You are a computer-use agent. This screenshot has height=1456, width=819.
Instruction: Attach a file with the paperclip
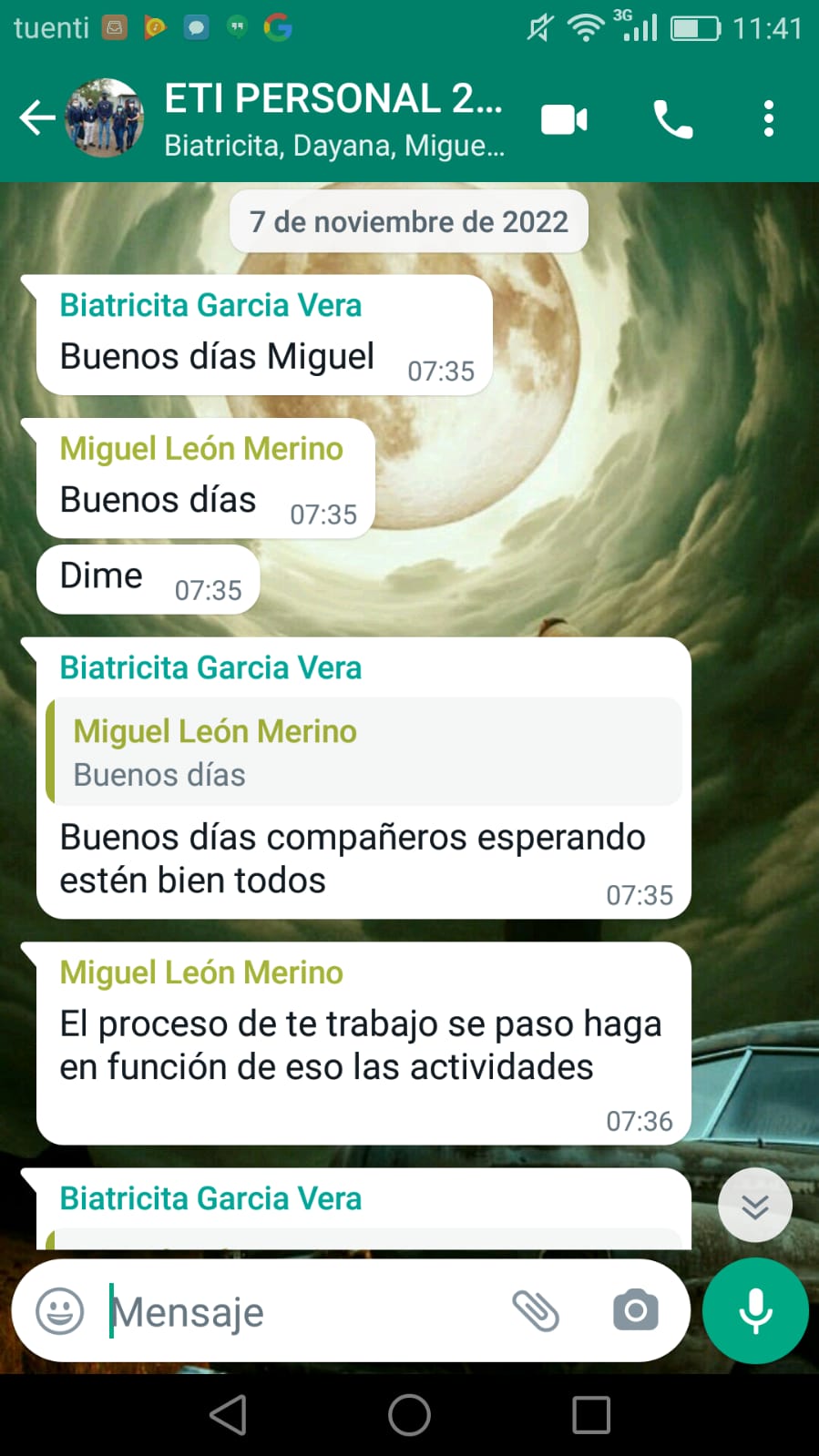tap(536, 1311)
